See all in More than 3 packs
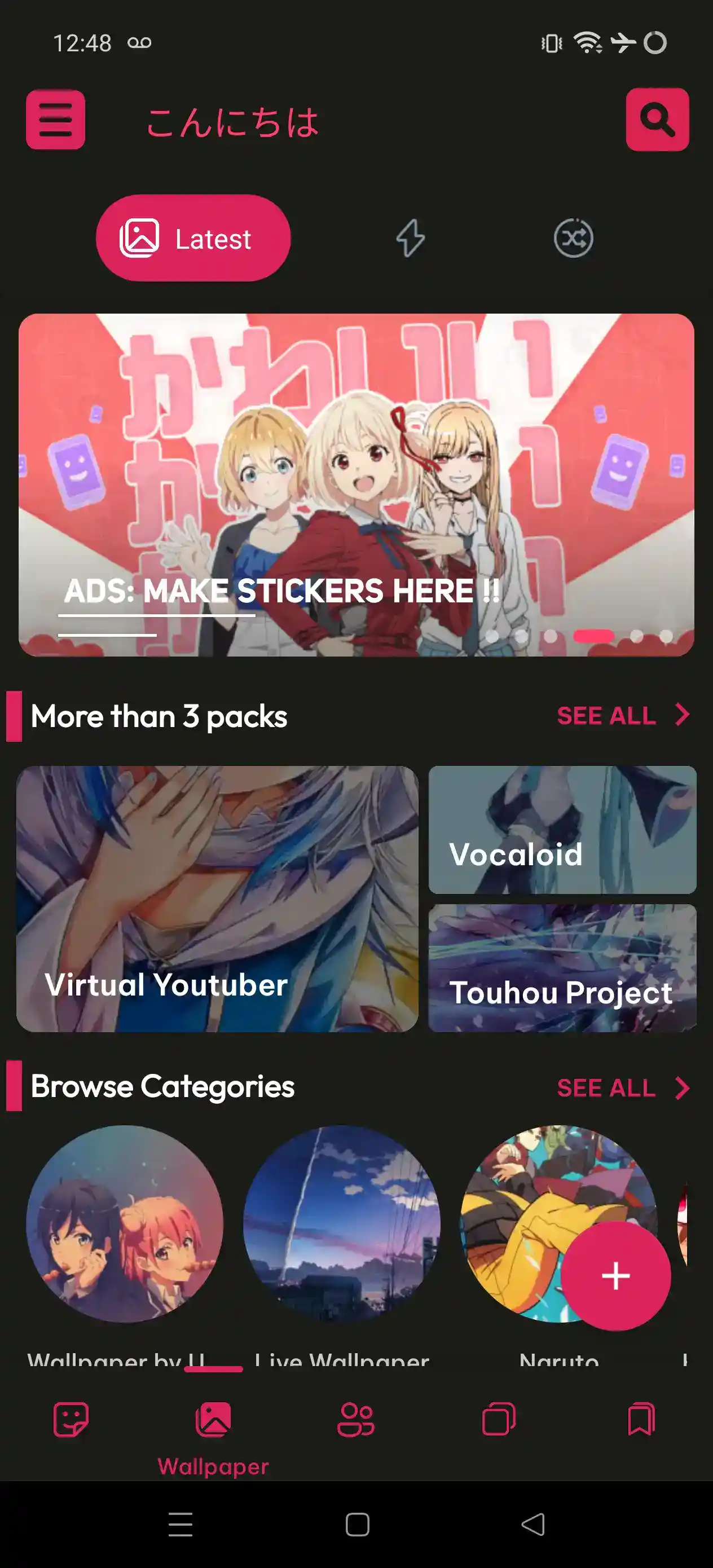This screenshot has width=713, height=1568. [x=622, y=715]
